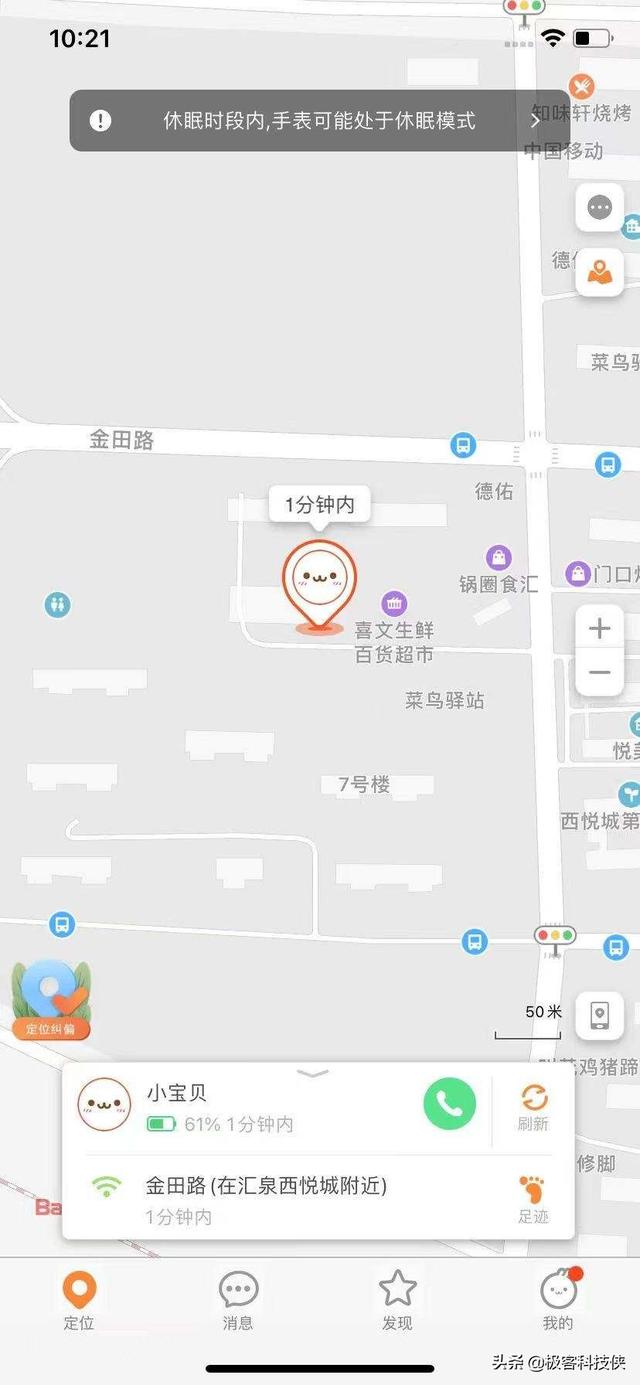This screenshot has width=640, height=1385.
Task: Open the more options dots button
Action: point(600,208)
